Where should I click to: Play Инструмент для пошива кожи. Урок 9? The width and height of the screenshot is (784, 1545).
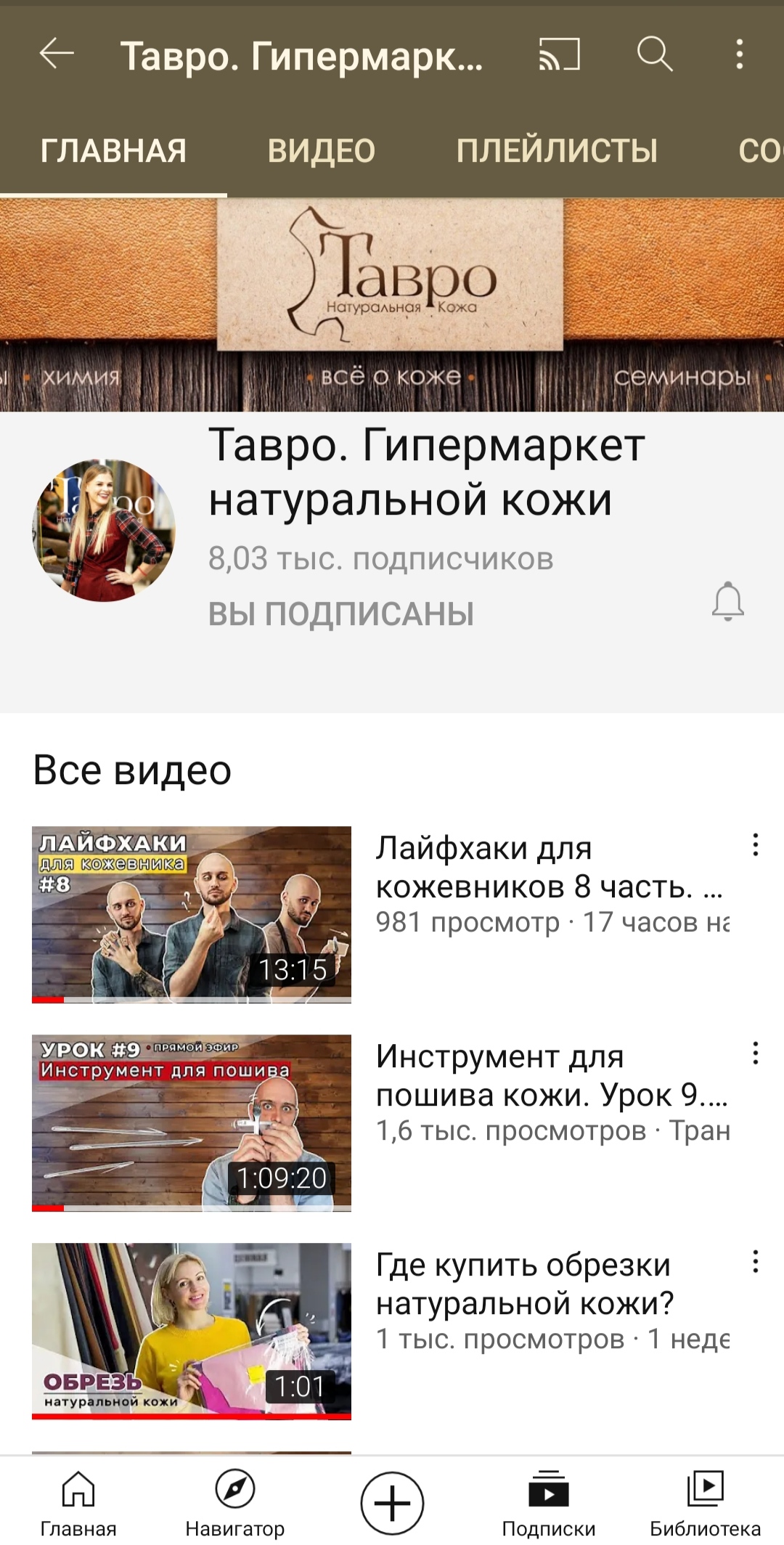point(192,1122)
